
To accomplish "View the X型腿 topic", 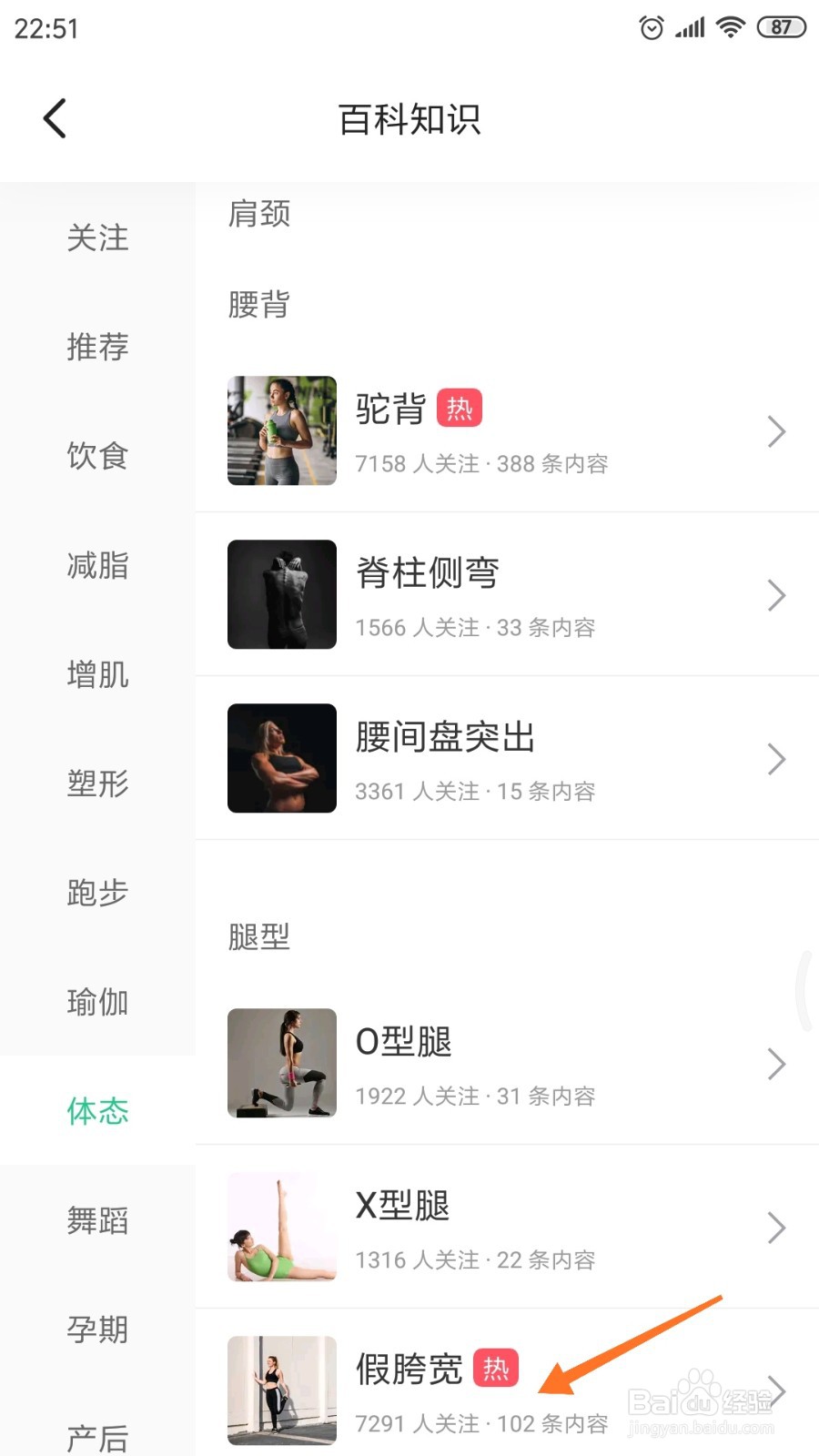I will [505, 1227].
